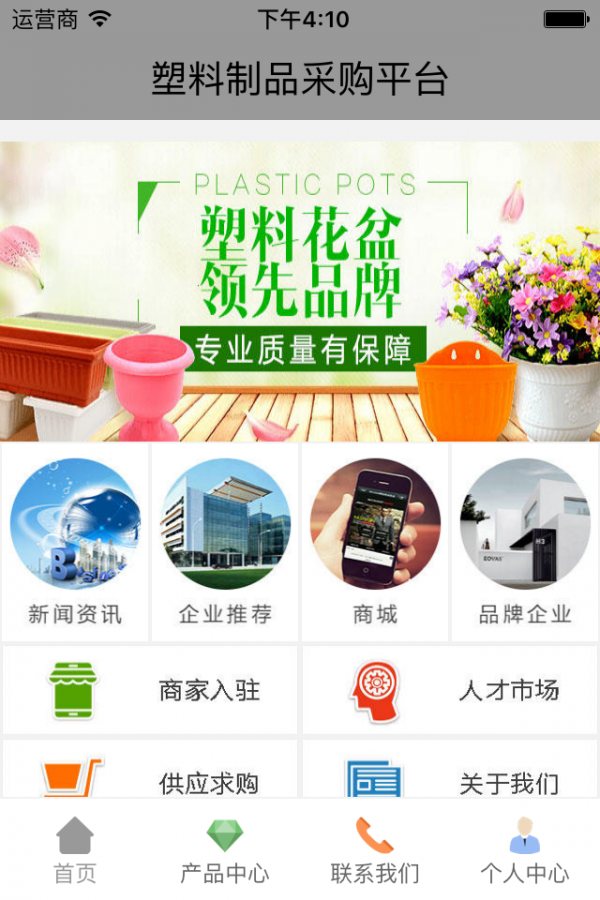
Task: Open the plastic flower pots banner
Action: (x=300, y=290)
